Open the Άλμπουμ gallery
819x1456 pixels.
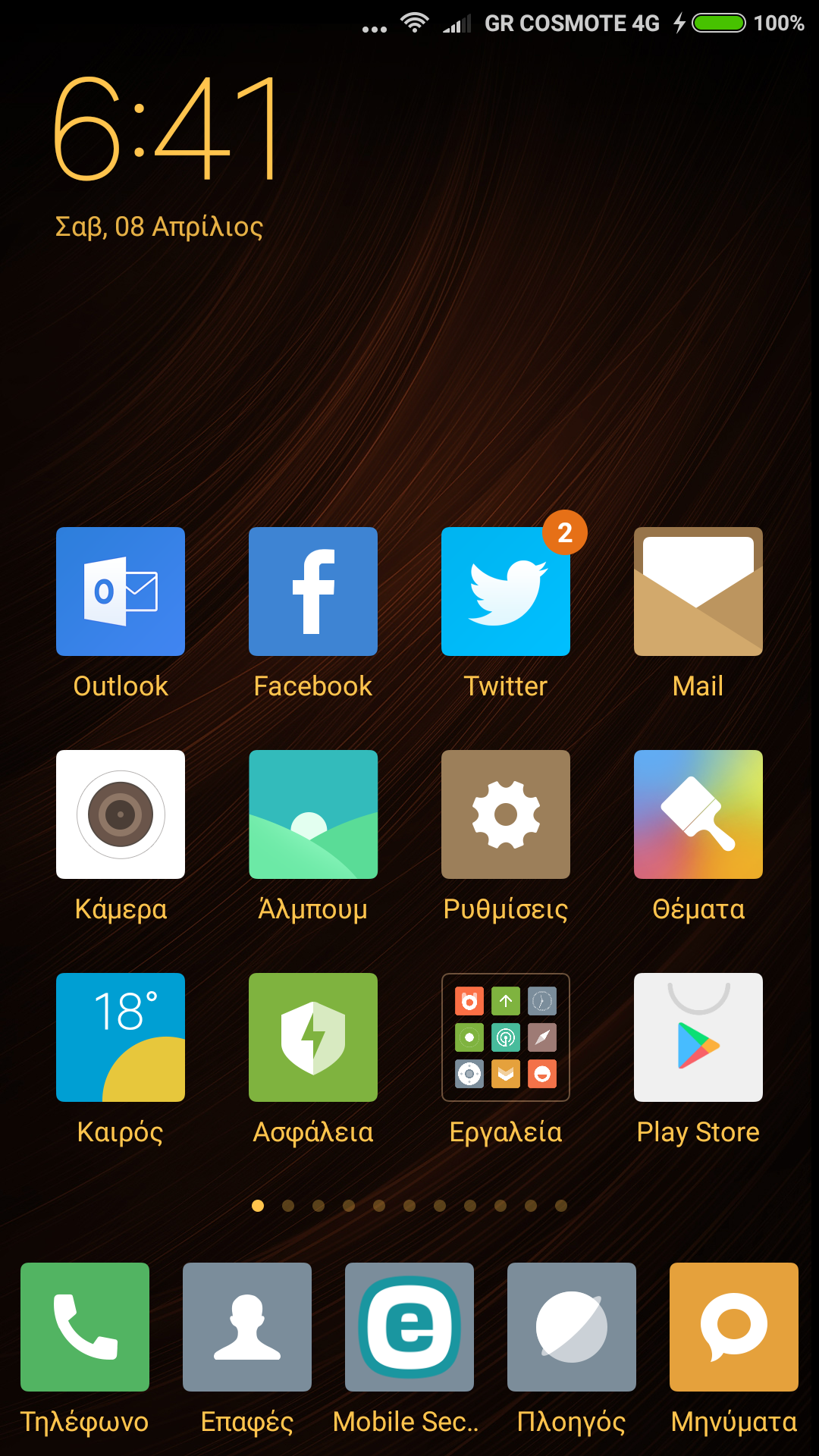(313, 814)
